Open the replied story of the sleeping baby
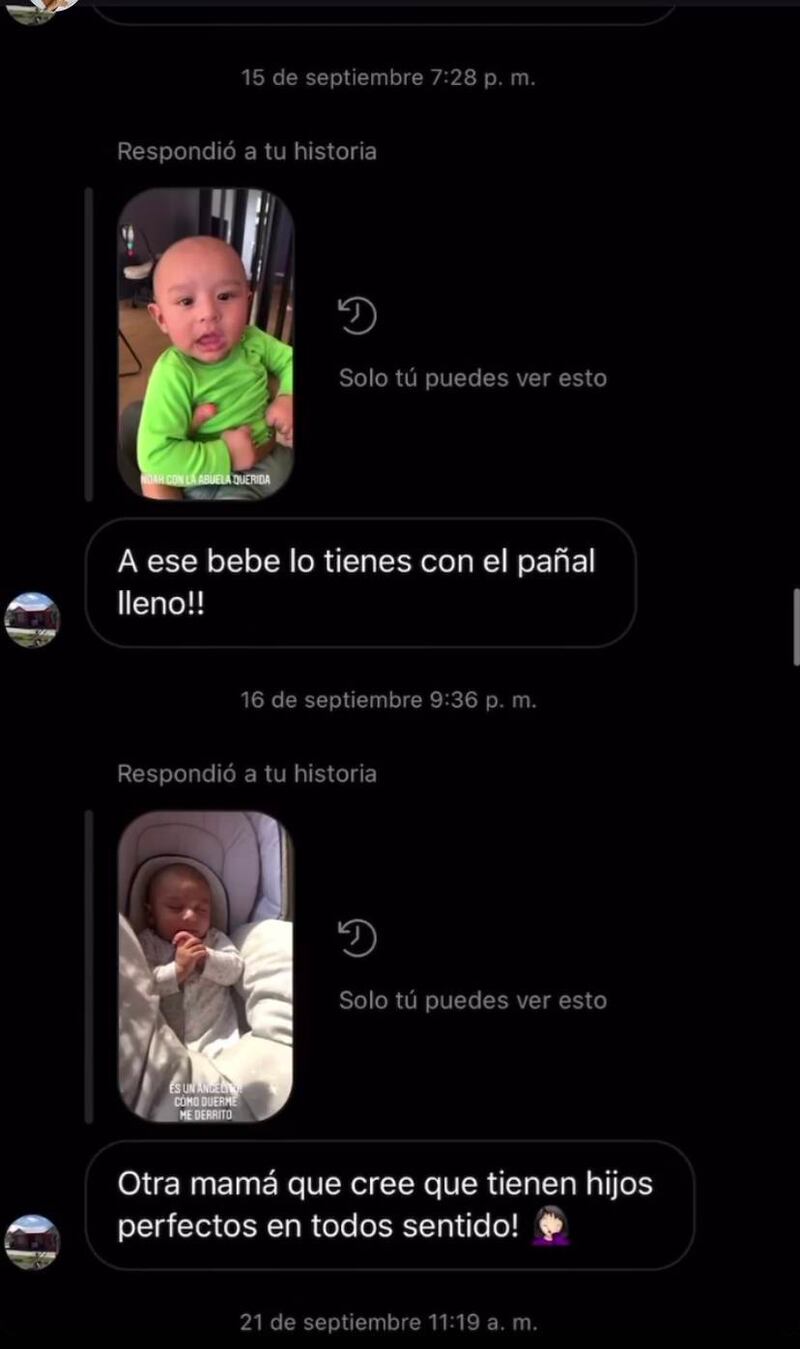Screen dimensions: 800x1349 click(205, 966)
